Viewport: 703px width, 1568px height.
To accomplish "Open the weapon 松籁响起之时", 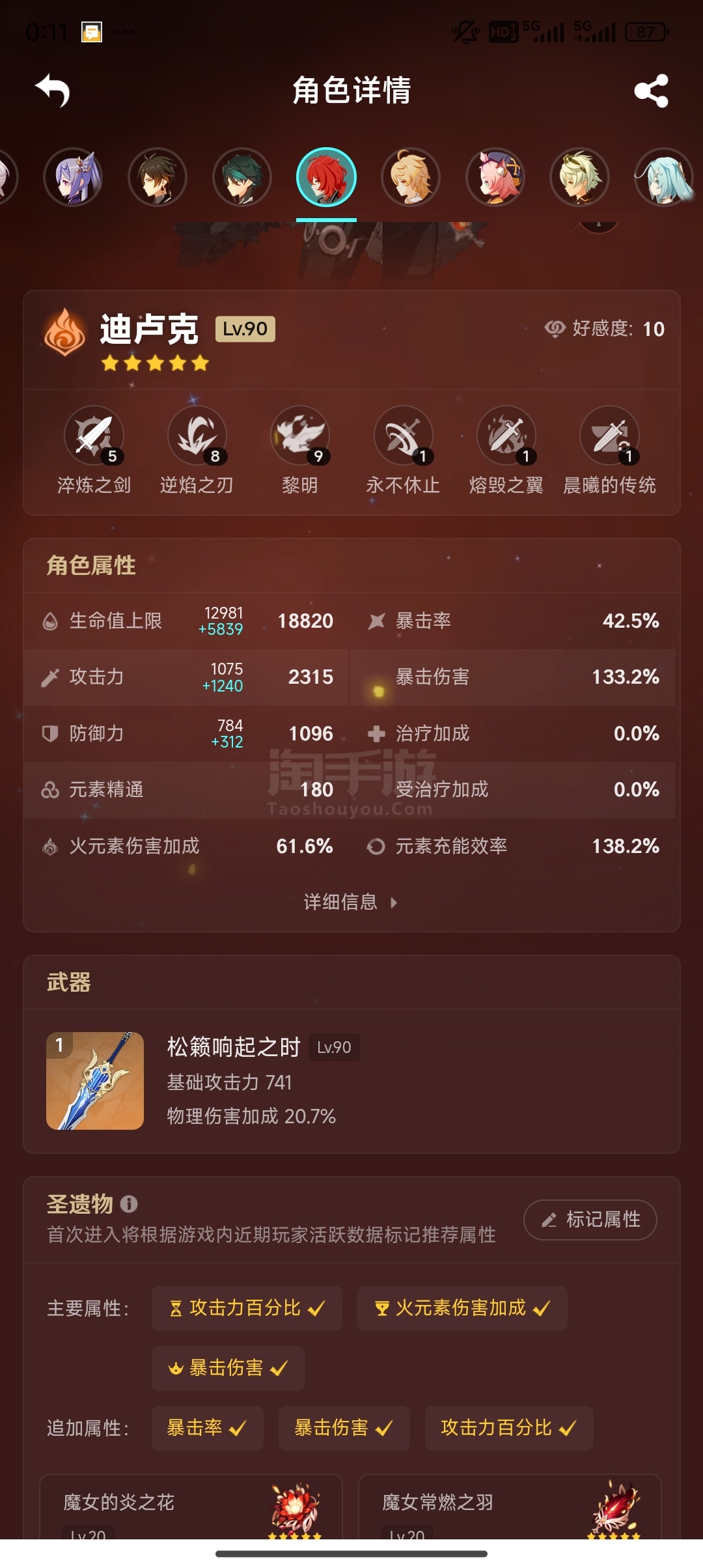I will 351,1081.
